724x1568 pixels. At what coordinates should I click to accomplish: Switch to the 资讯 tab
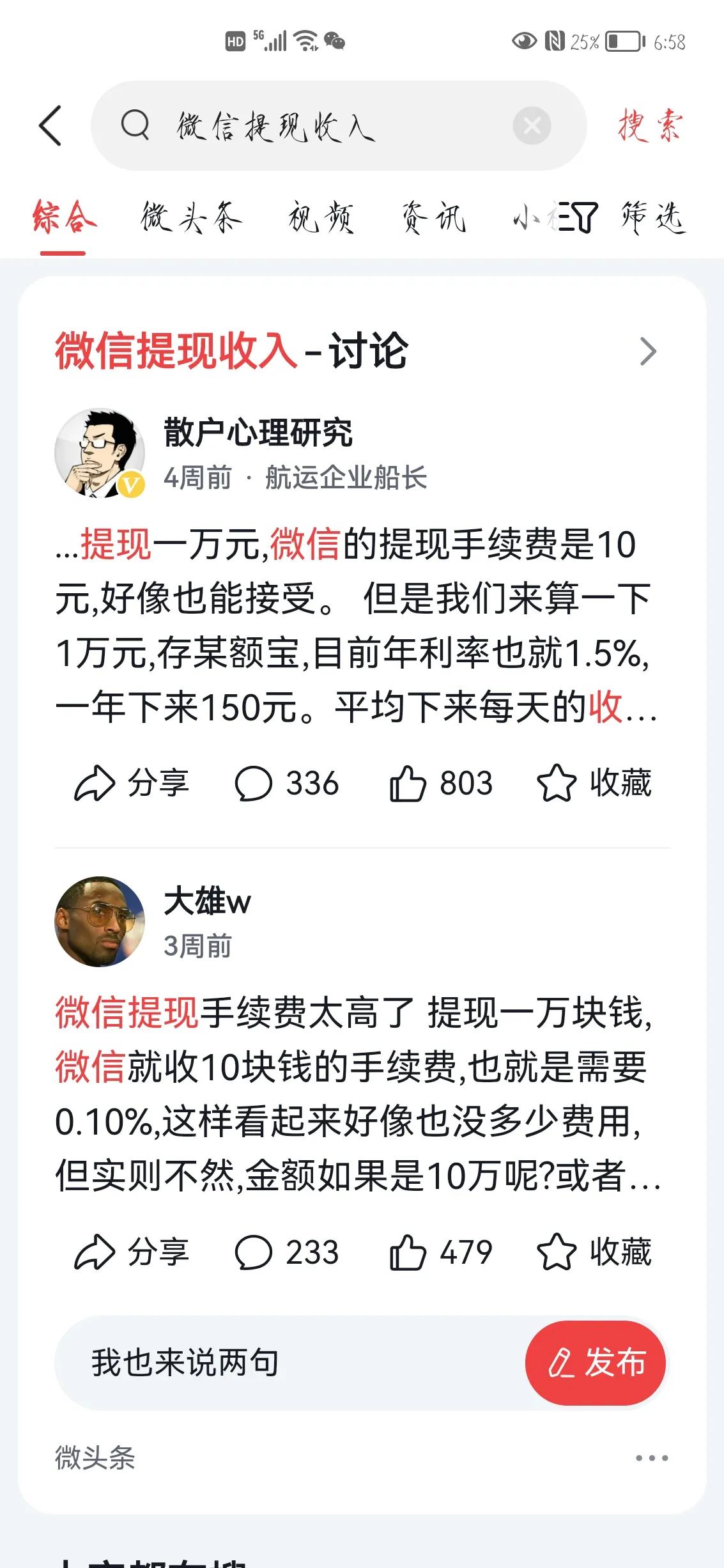(x=434, y=218)
